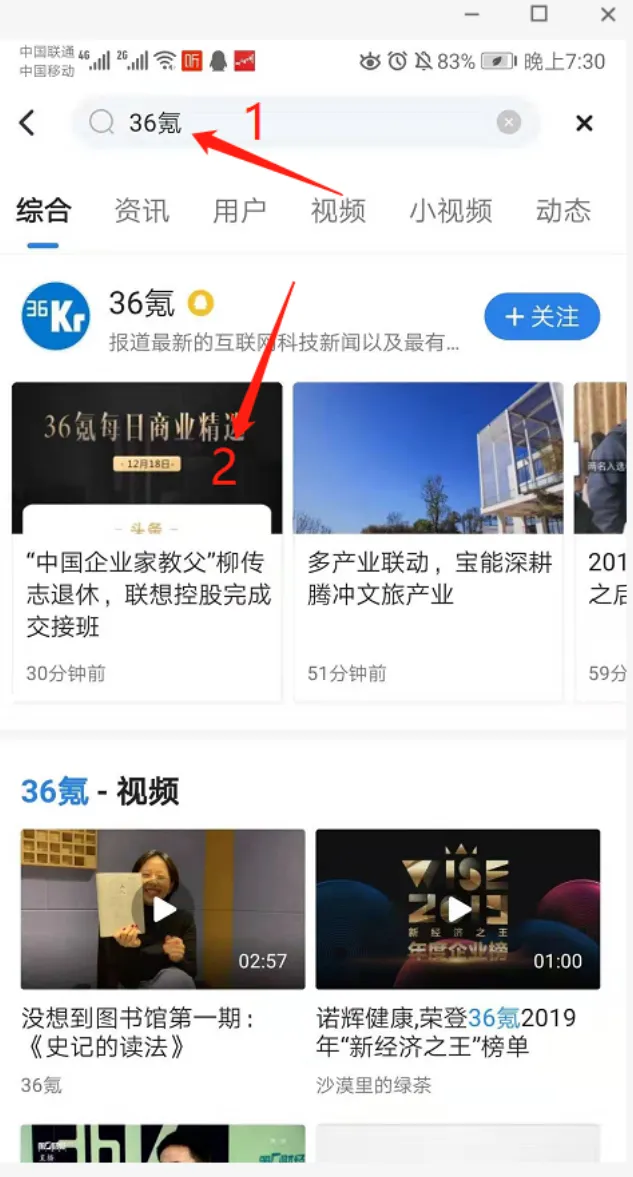Maximize the emulator window
The width and height of the screenshot is (633, 1177).
pos(539,14)
